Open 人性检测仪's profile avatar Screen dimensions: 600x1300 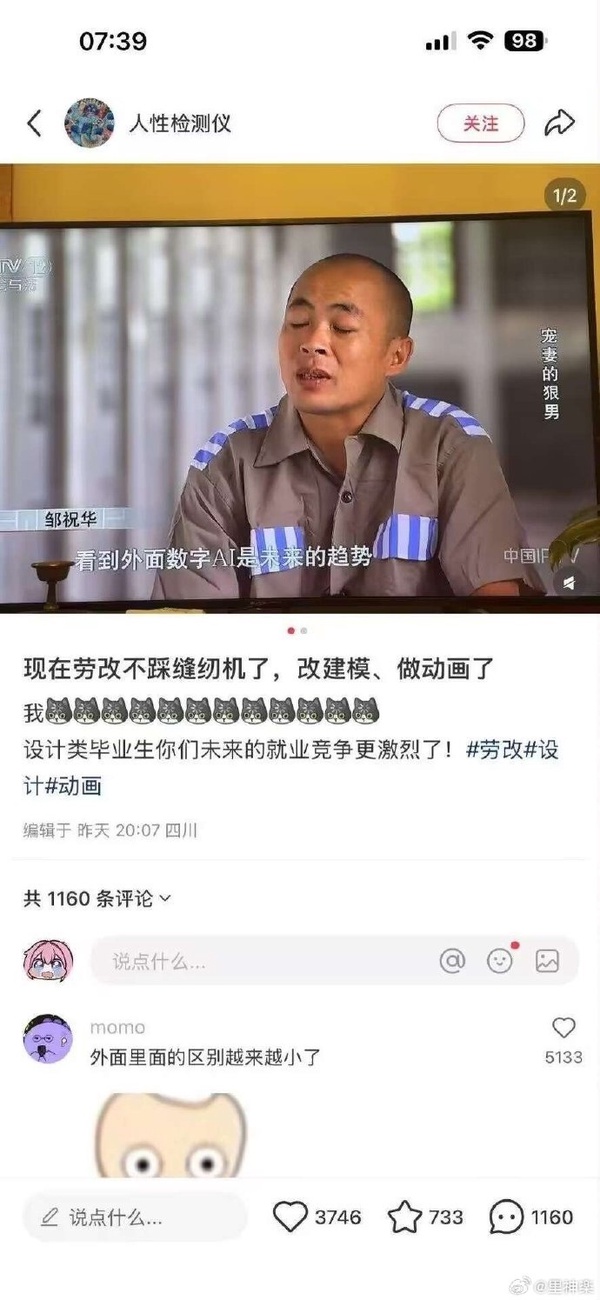pos(88,123)
